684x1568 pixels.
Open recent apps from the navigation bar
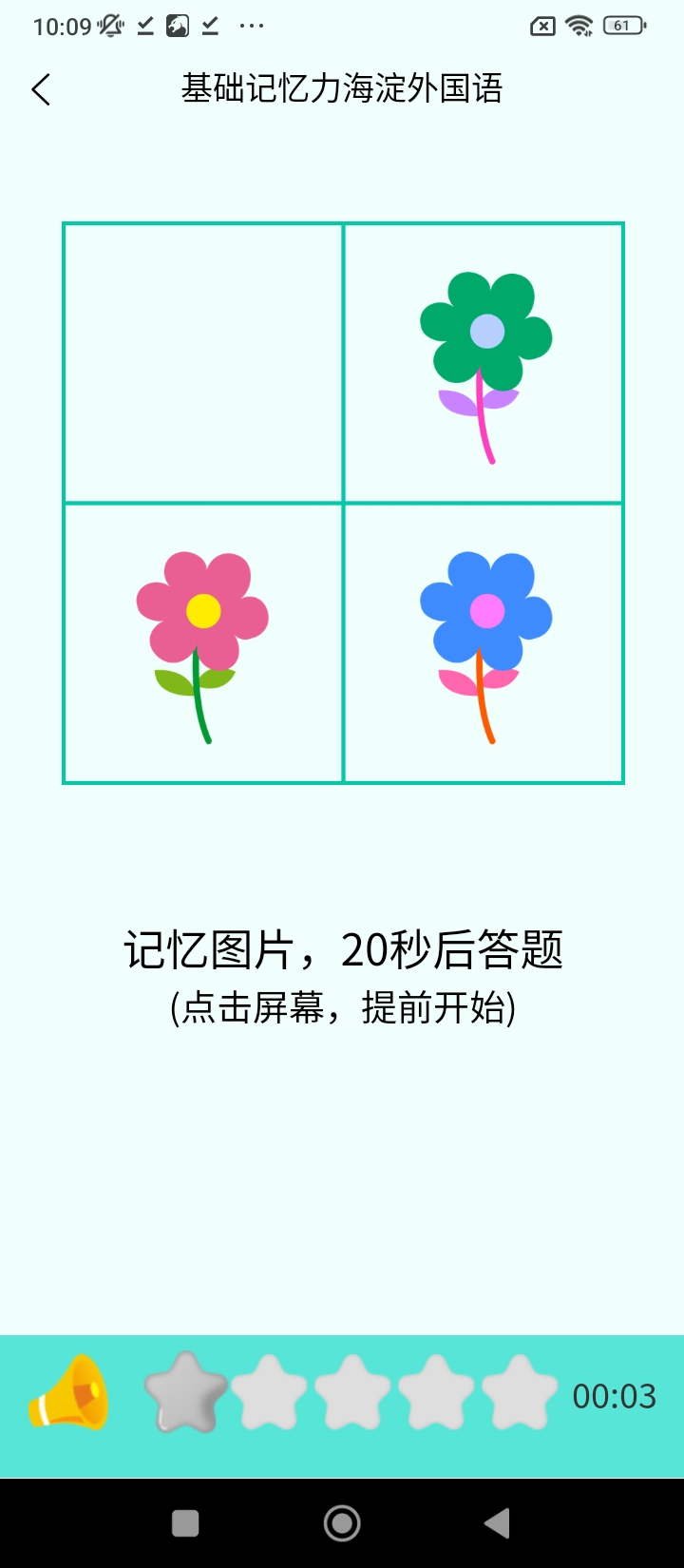point(185,1523)
